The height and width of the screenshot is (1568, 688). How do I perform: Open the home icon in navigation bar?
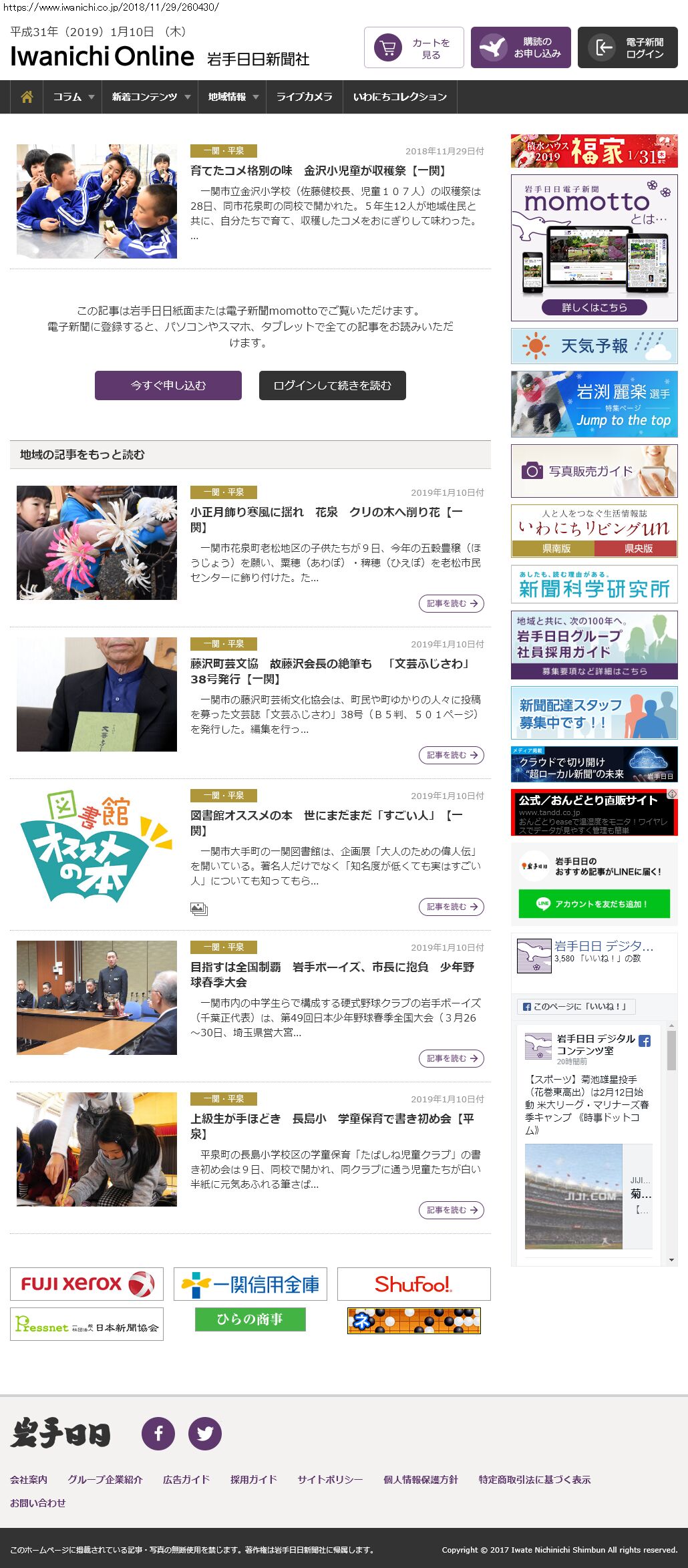tap(27, 97)
